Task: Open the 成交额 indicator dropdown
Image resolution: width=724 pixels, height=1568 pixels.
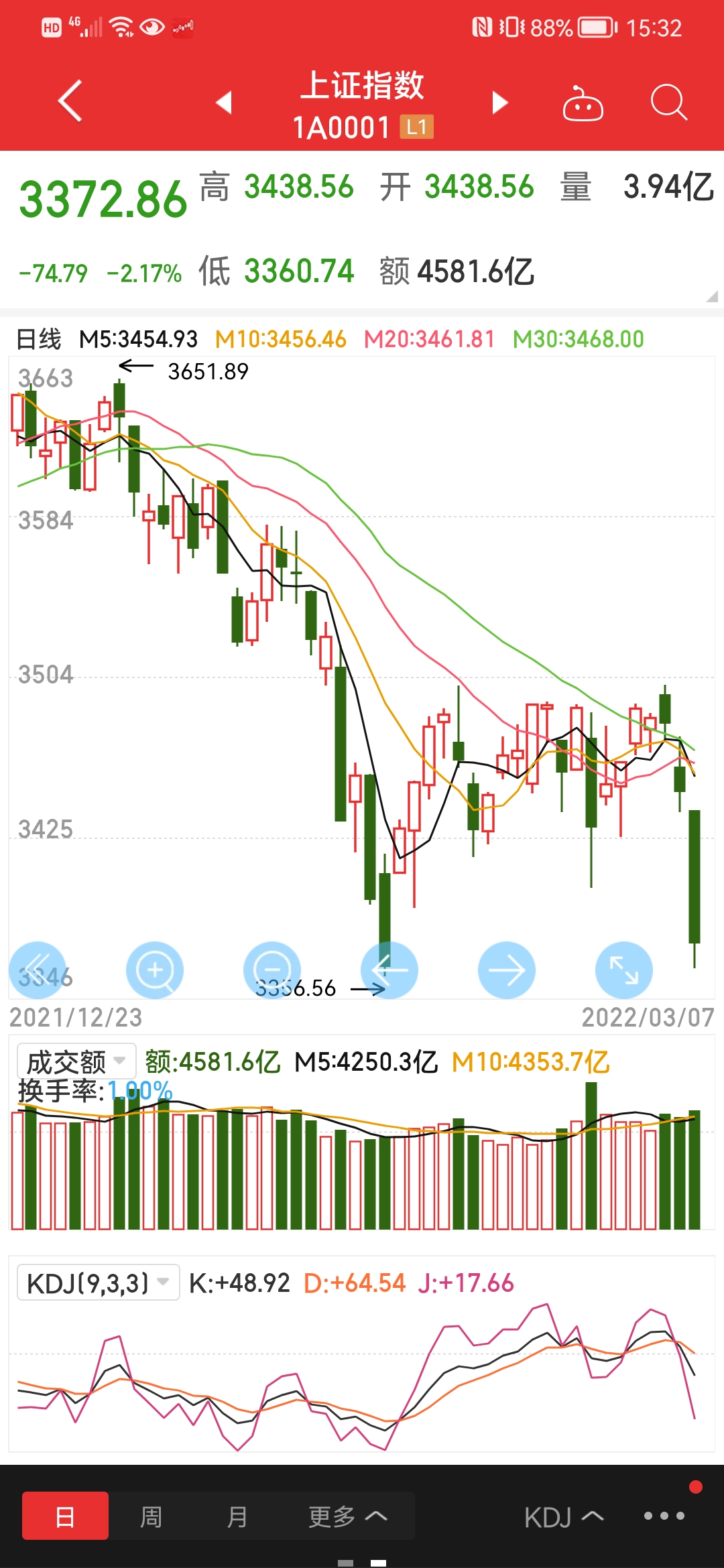Action: coord(76,1061)
